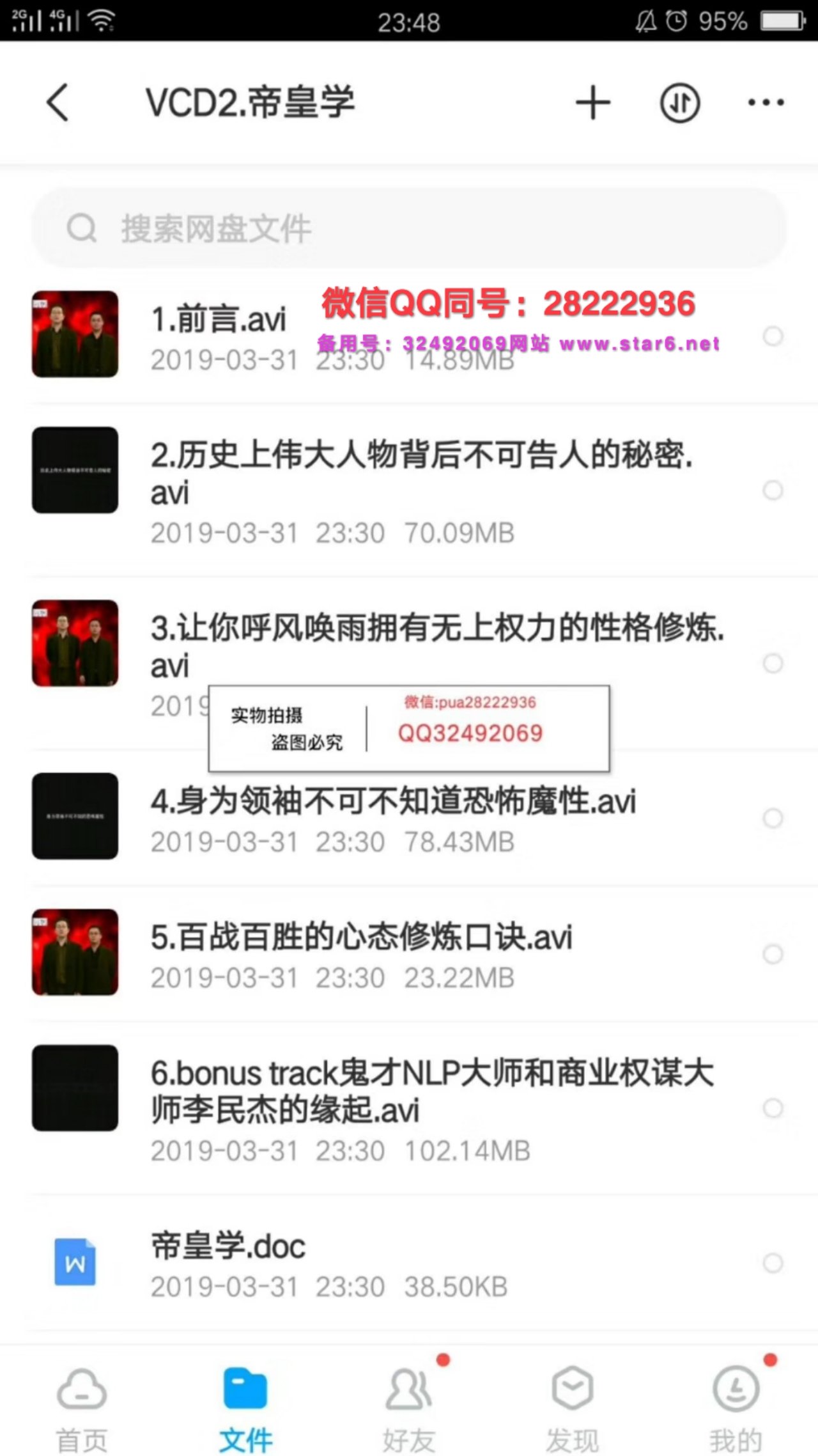Tick the circle beside 5.百战百胜的心态修炼口诀.avi
Image resolution: width=818 pixels, height=1456 pixels.
click(x=773, y=954)
